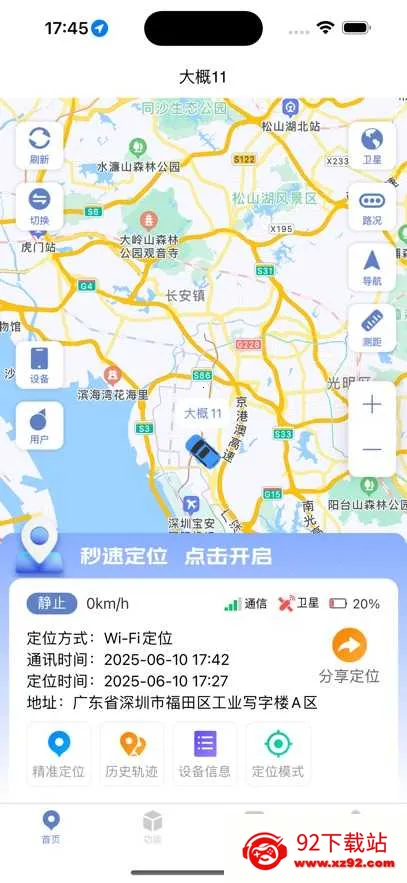Open 定位模式 positioning mode settings

pos(278,753)
